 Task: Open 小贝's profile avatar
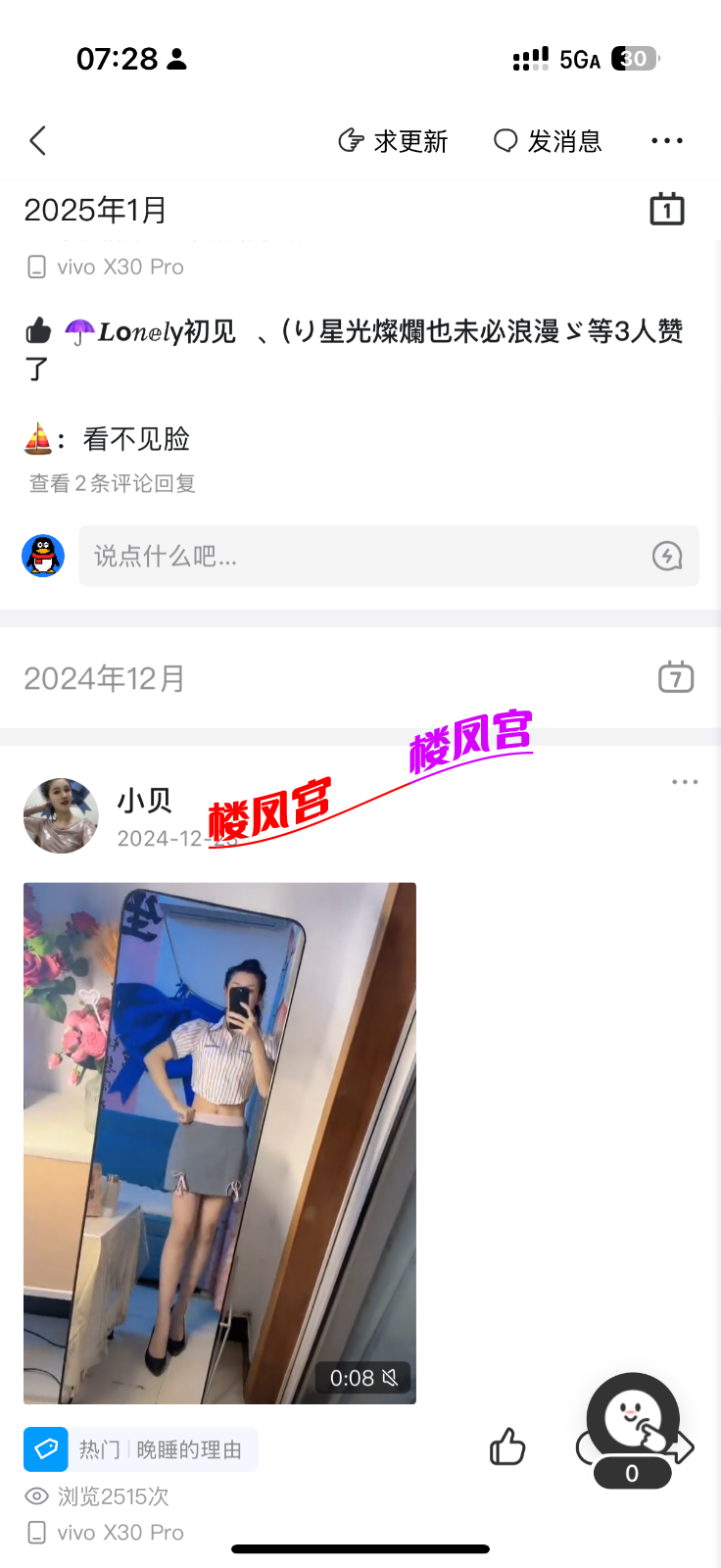pyautogui.click(x=61, y=815)
